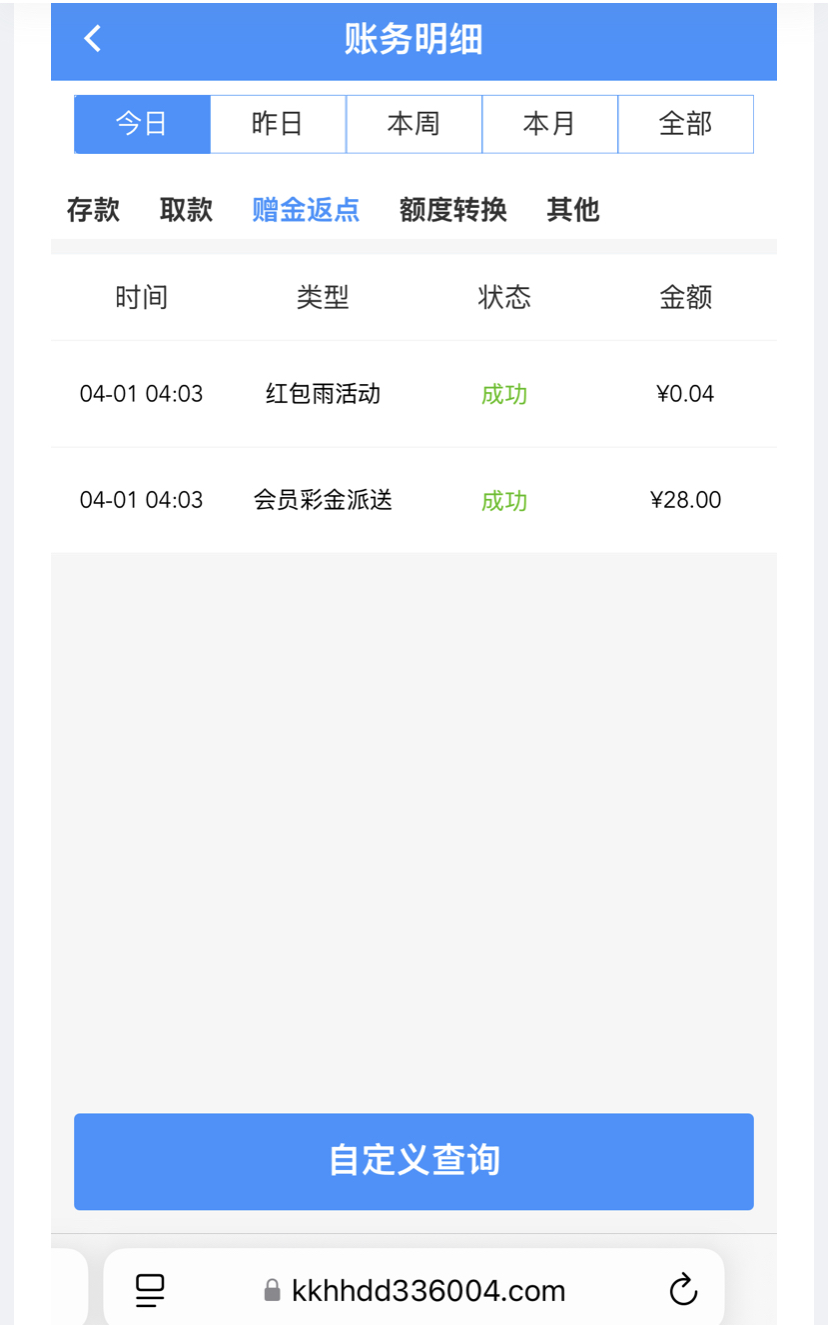Select the 今日 date filter
The height and width of the screenshot is (1325, 828).
coord(142,124)
